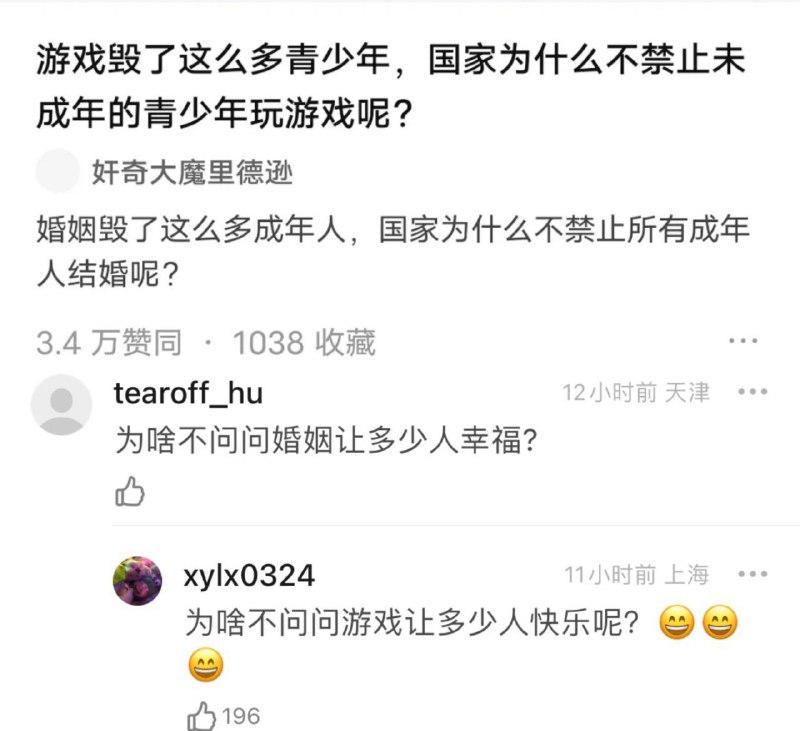View xylx0324's profile picture

pyautogui.click(x=137, y=581)
